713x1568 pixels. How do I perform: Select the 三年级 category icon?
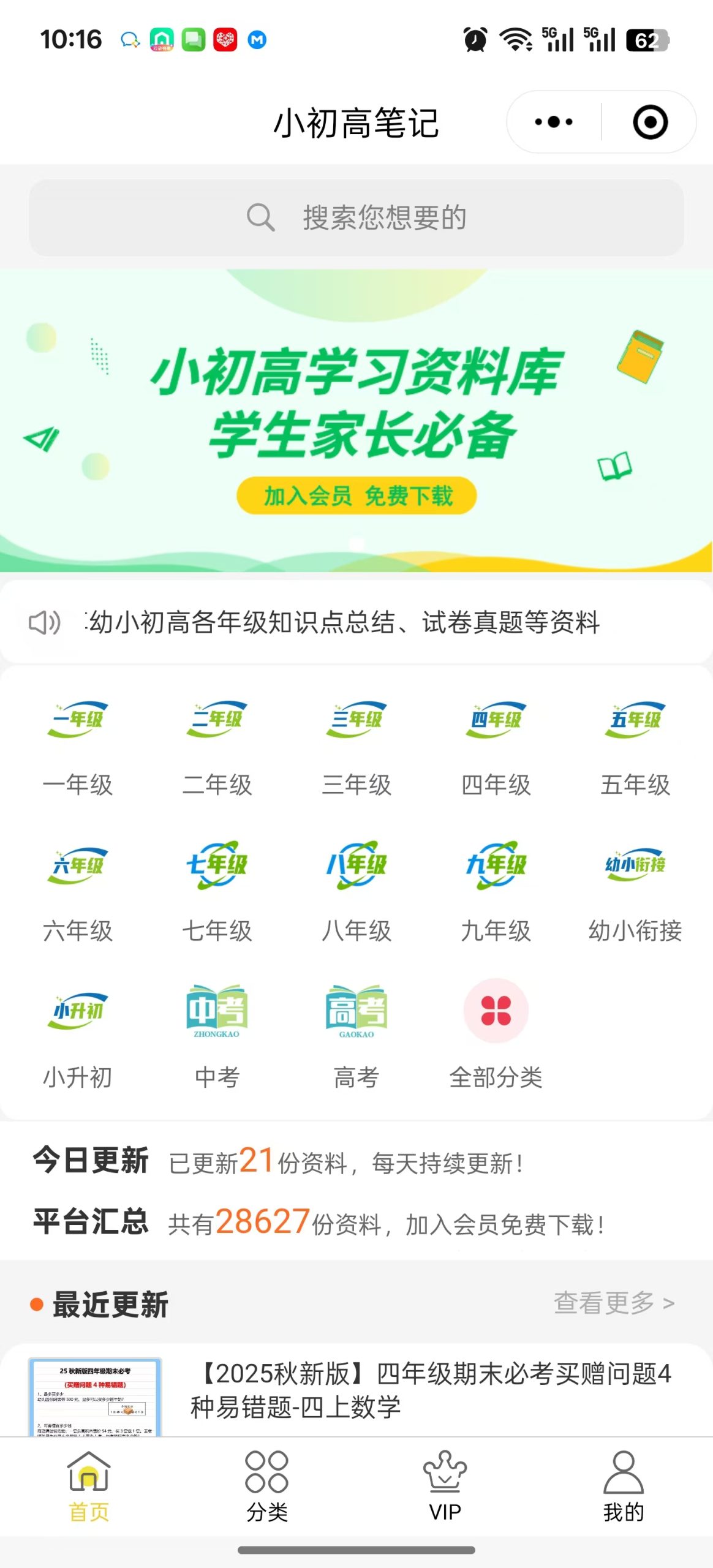pyautogui.click(x=356, y=720)
